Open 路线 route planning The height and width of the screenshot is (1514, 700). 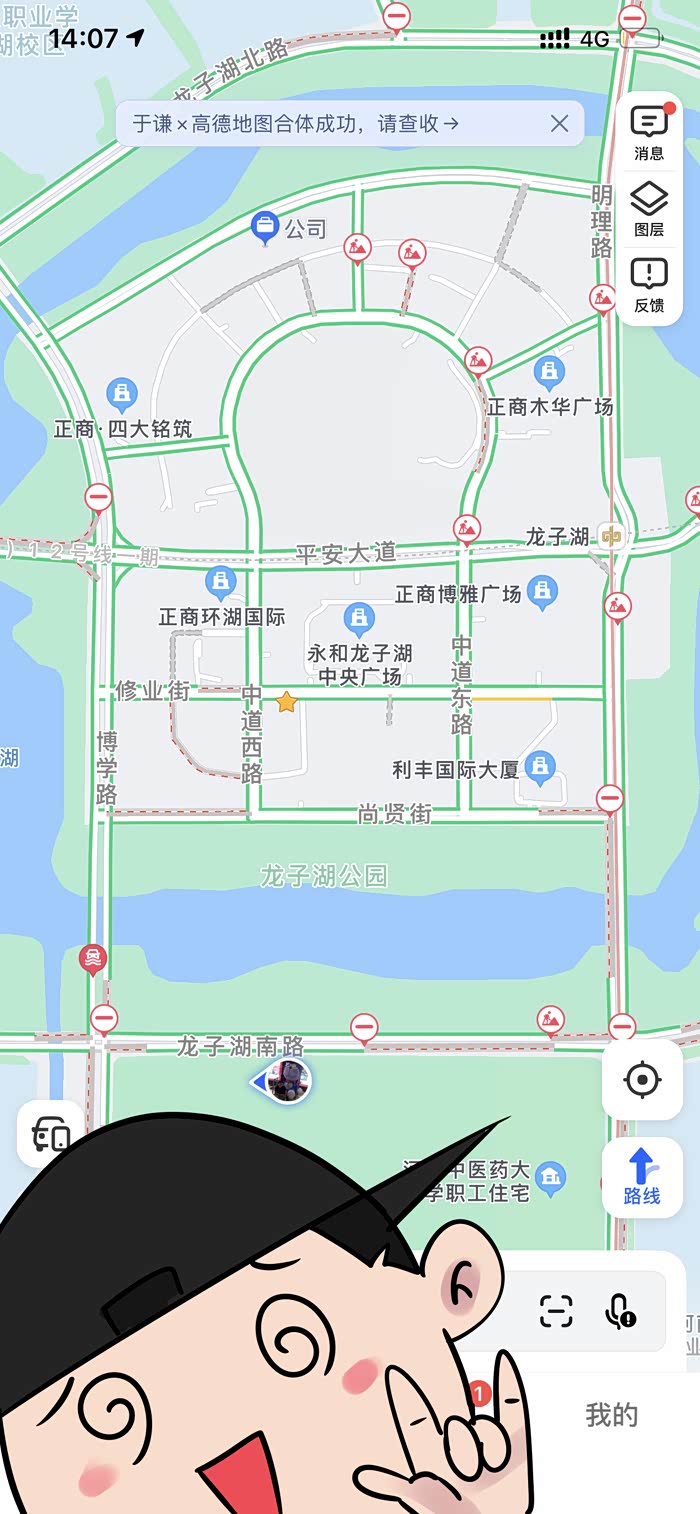pos(641,1177)
